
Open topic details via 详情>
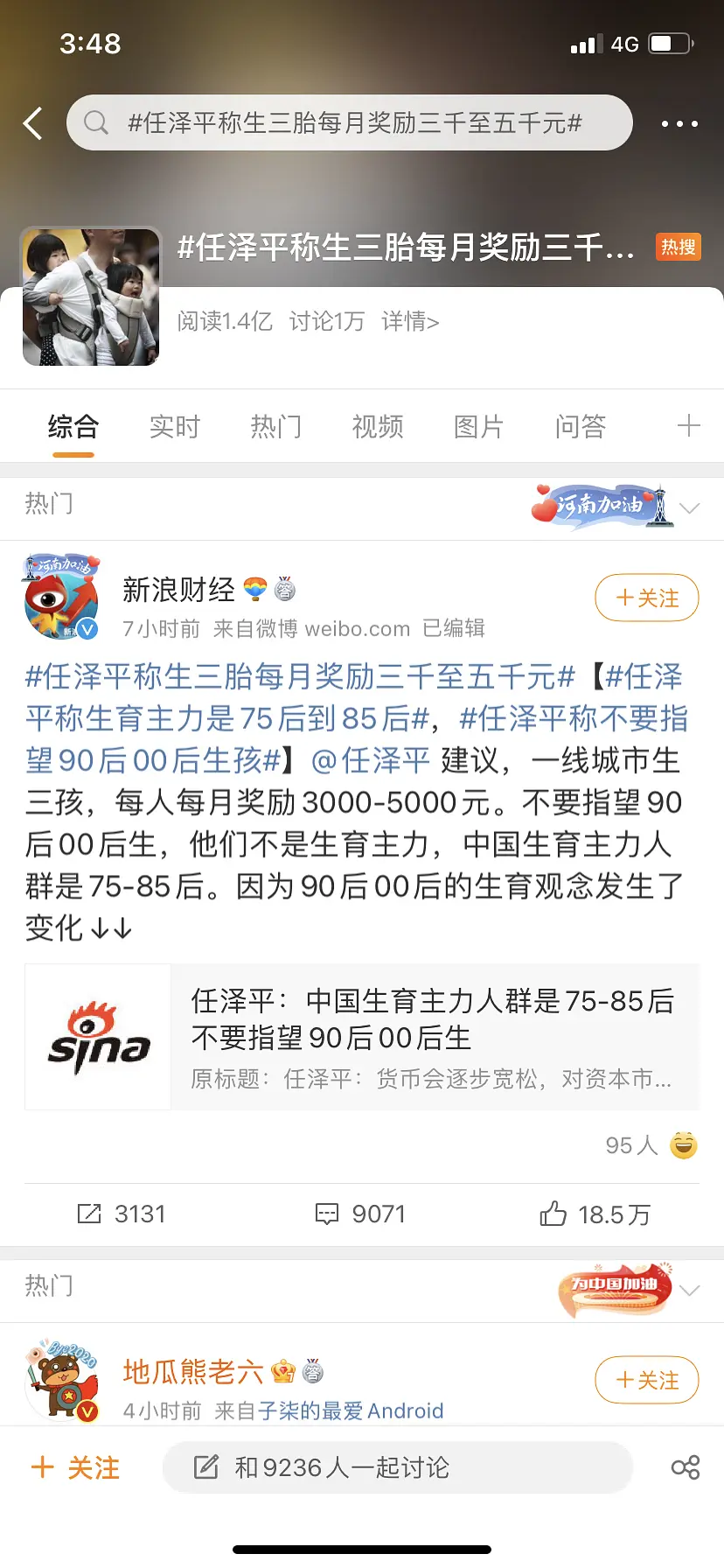pyautogui.click(x=409, y=322)
